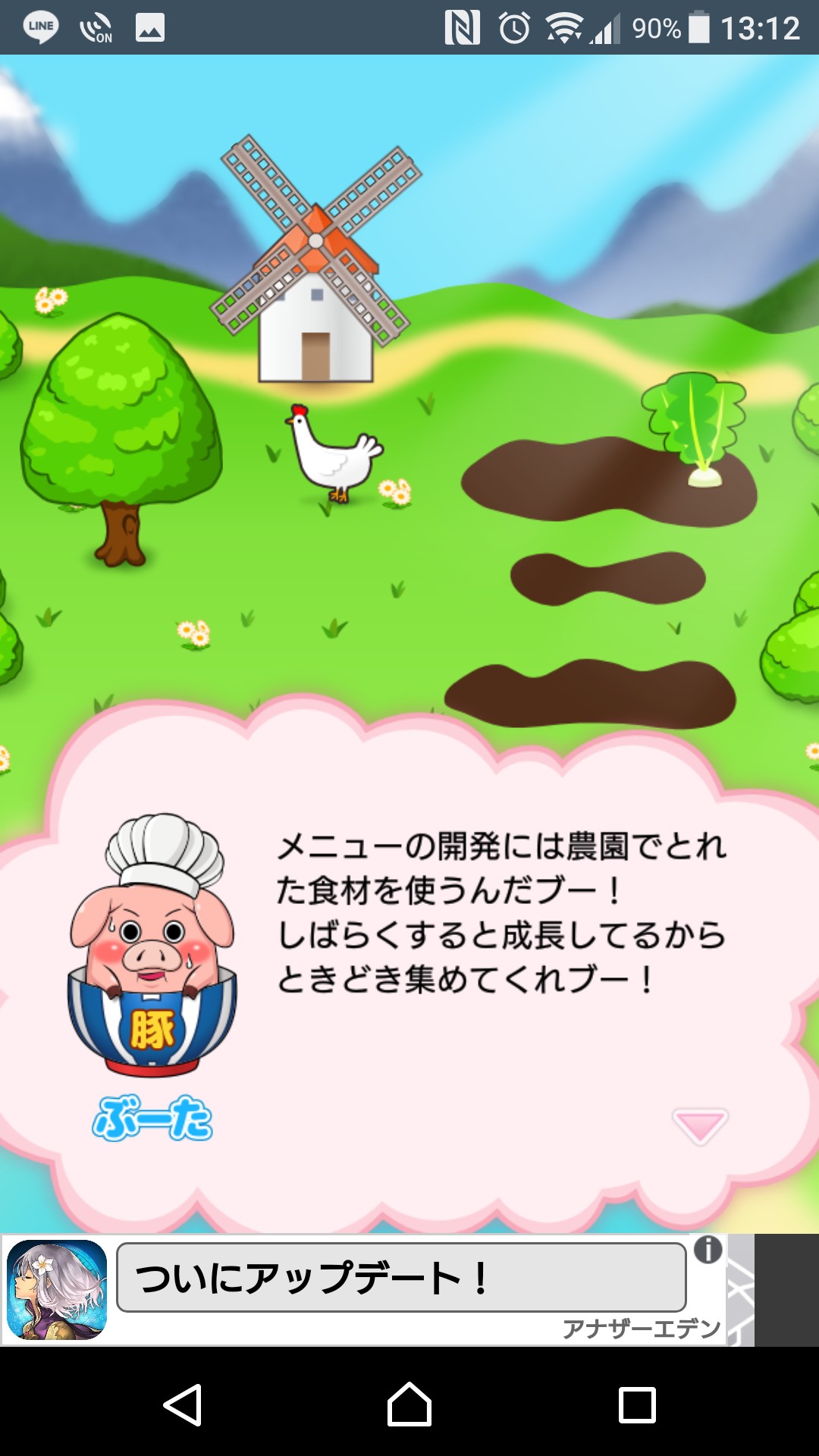Return to the home screen
Image resolution: width=819 pixels, height=1456 pixels.
coord(409,1405)
